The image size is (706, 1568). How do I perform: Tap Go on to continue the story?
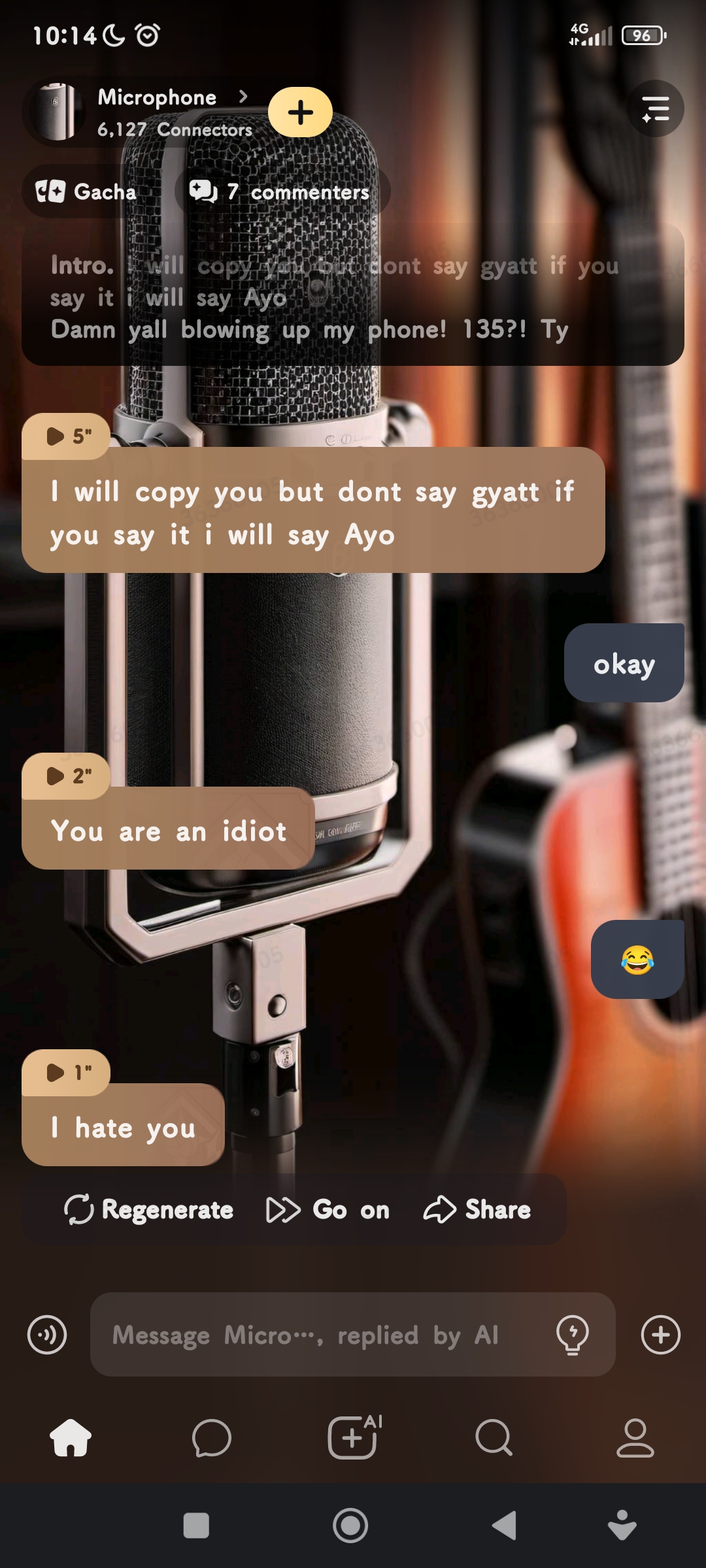pyautogui.click(x=328, y=1210)
